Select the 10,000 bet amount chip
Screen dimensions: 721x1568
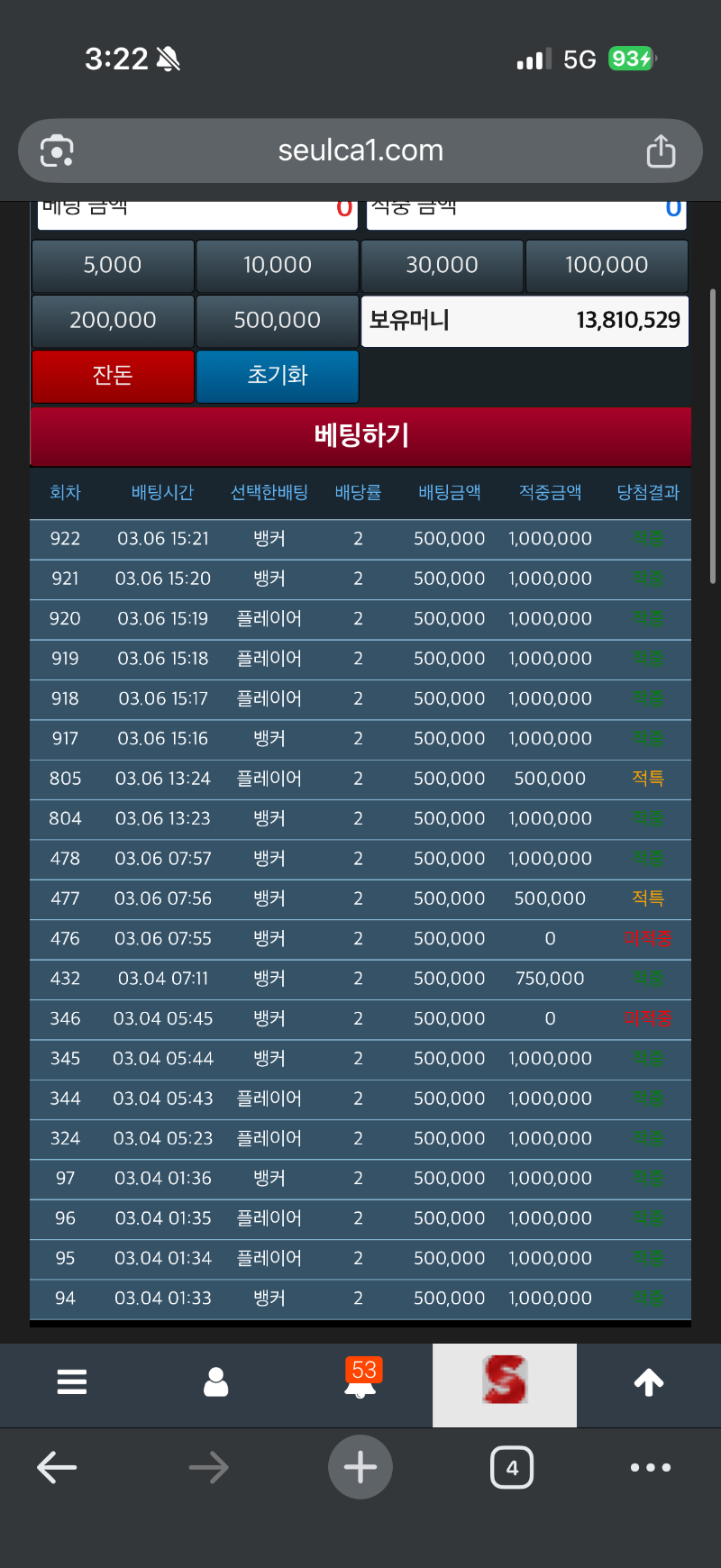coord(278,265)
